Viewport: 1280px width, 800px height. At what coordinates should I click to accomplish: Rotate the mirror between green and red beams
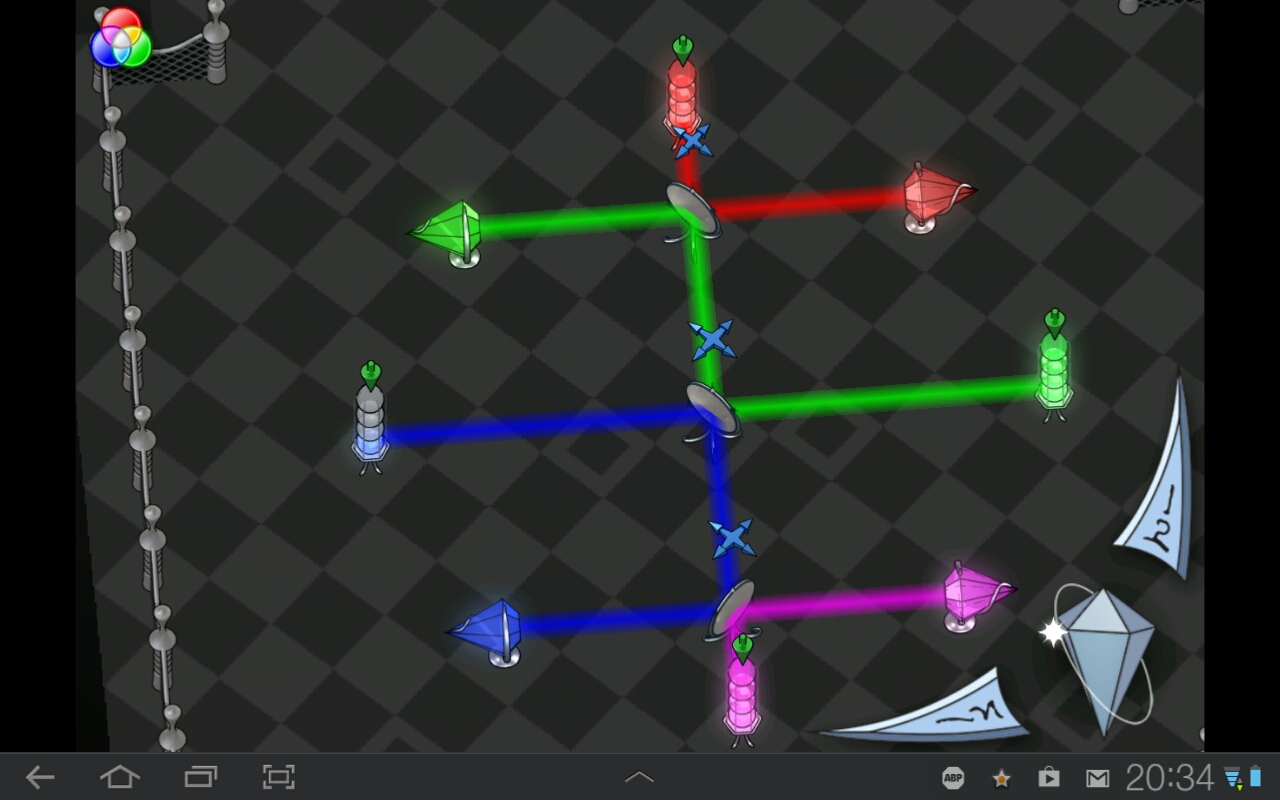(692, 211)
